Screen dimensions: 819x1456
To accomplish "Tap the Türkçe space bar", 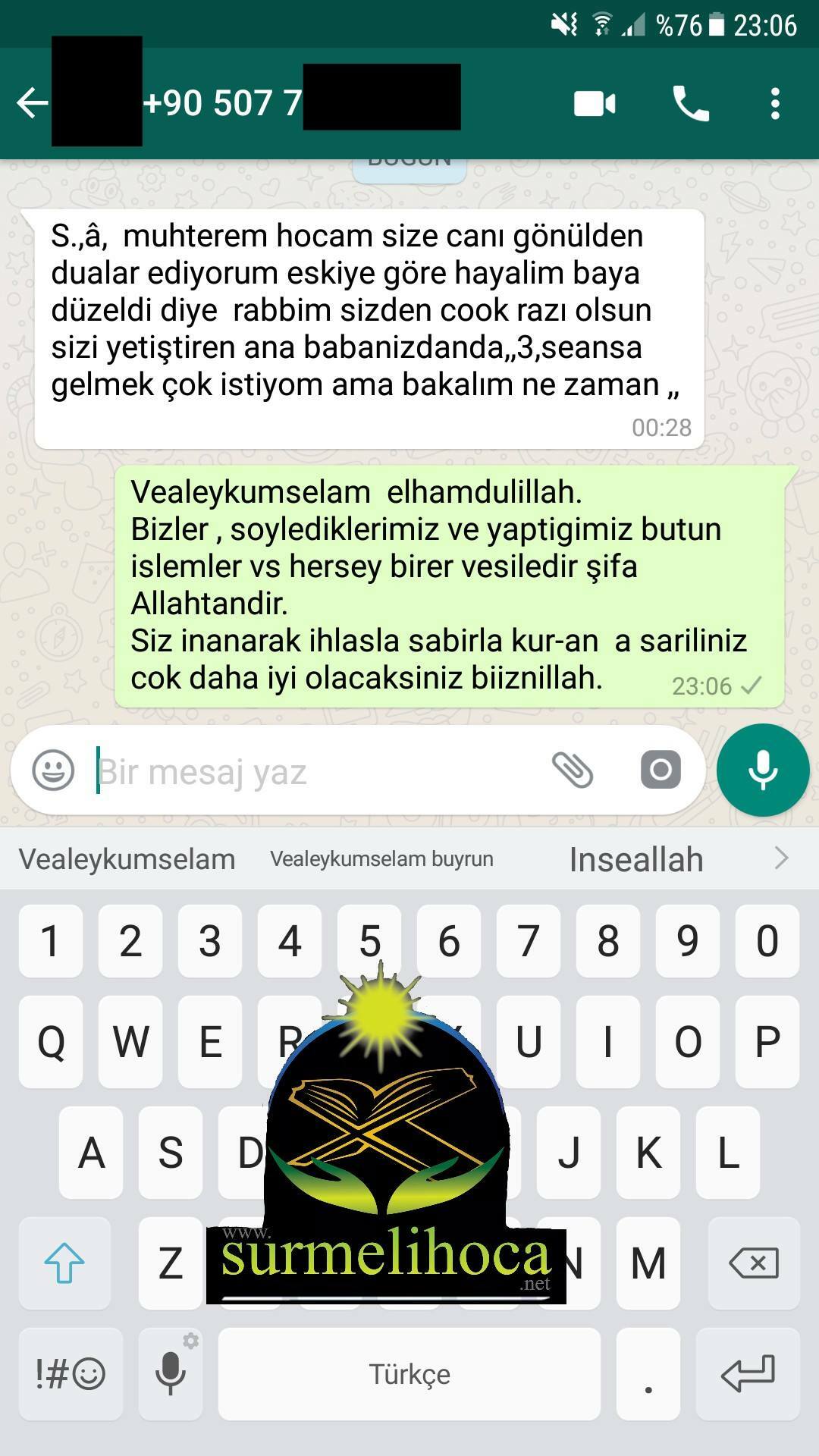I will tap(409, 1373).
